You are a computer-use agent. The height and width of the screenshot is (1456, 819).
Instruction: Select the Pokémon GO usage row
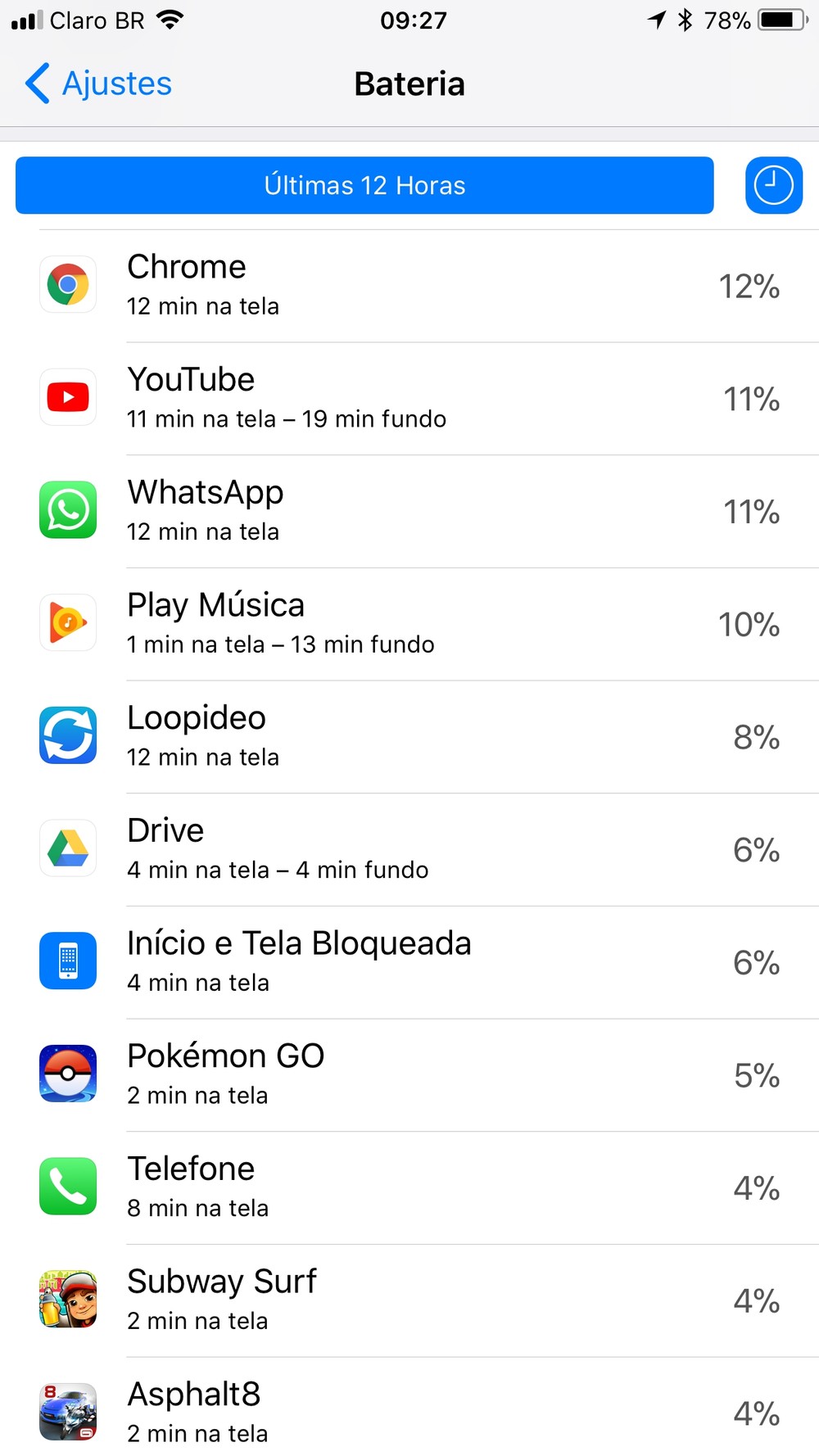click(x=409, y=1075)
